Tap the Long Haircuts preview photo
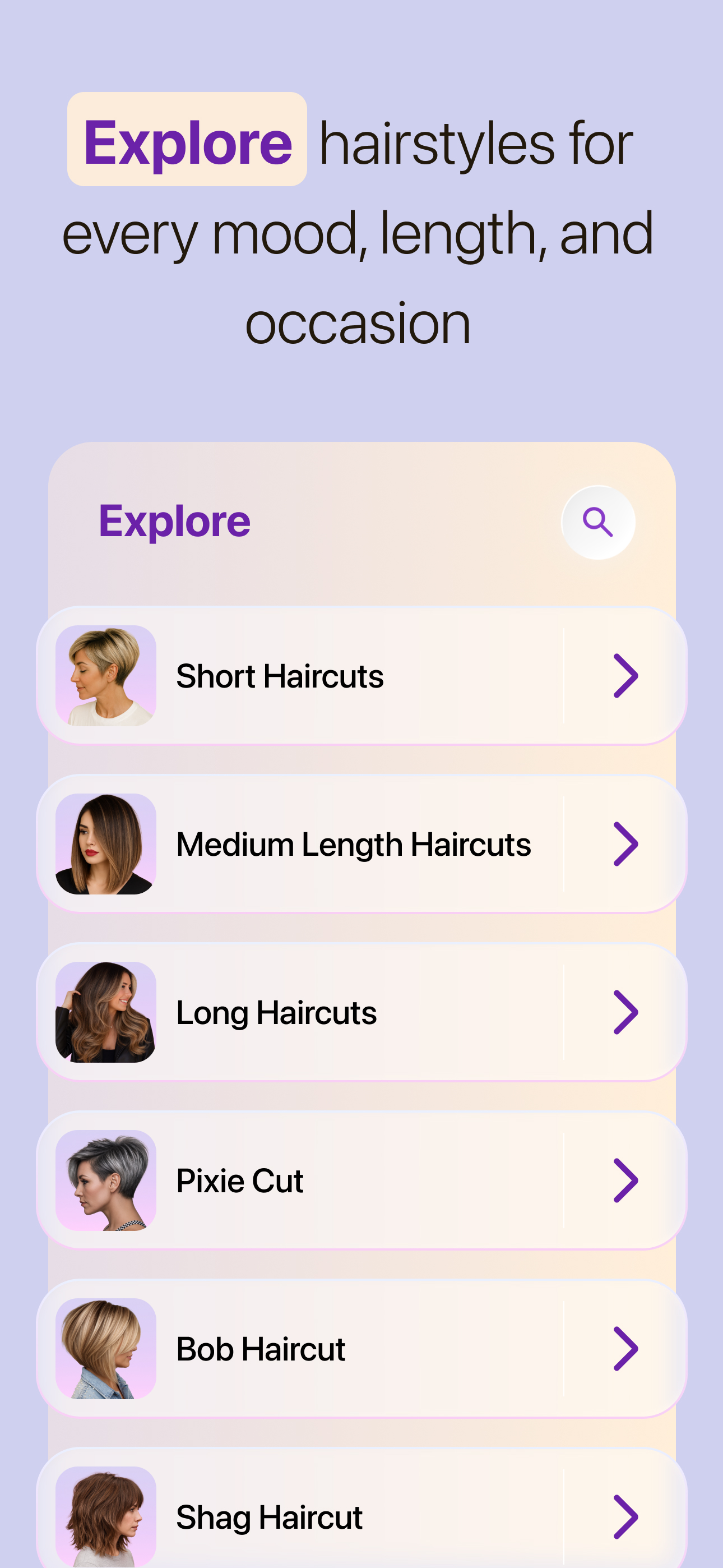Screen dimensions: 723x1568 (106, 1012)
